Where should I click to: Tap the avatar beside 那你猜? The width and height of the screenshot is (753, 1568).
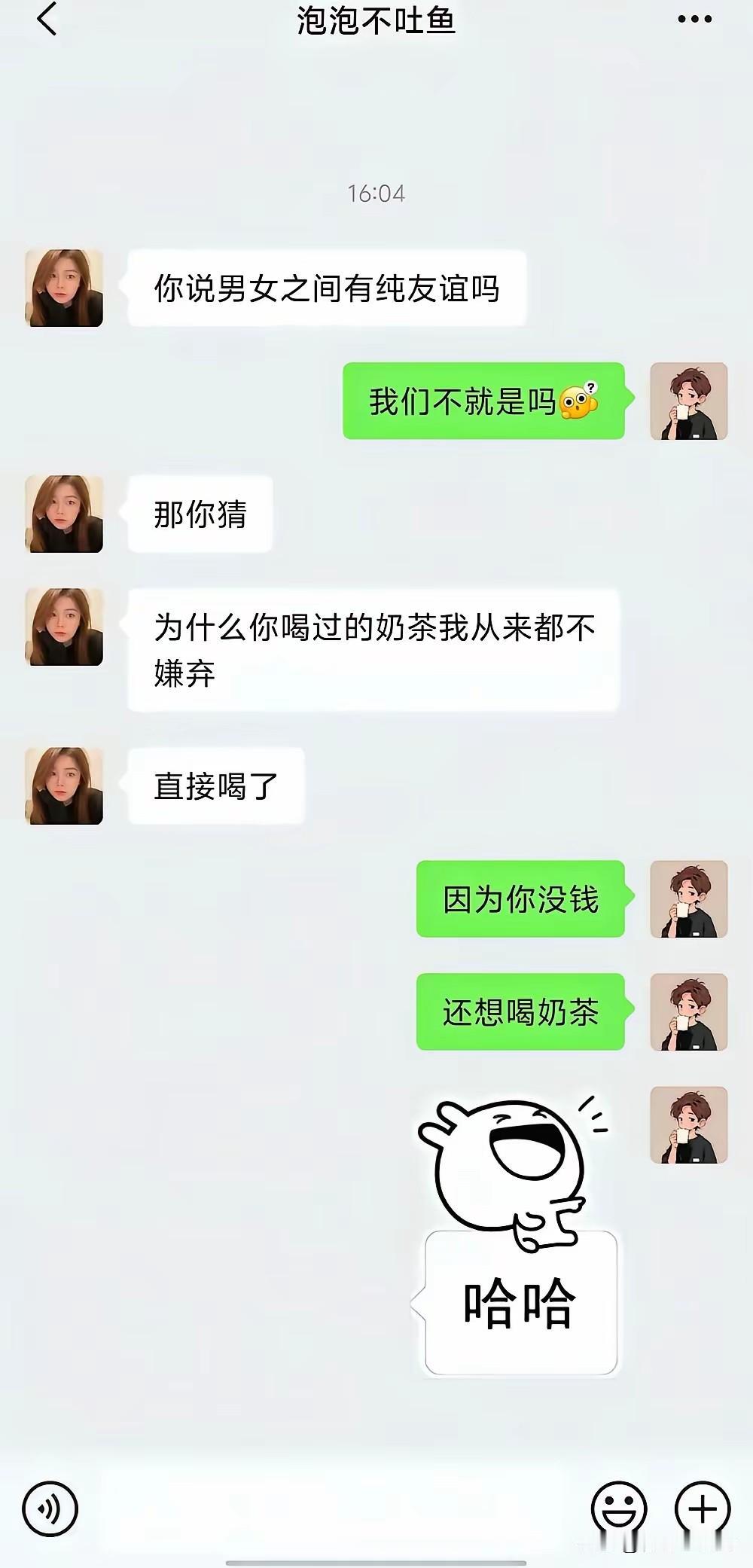coord(64,514)
